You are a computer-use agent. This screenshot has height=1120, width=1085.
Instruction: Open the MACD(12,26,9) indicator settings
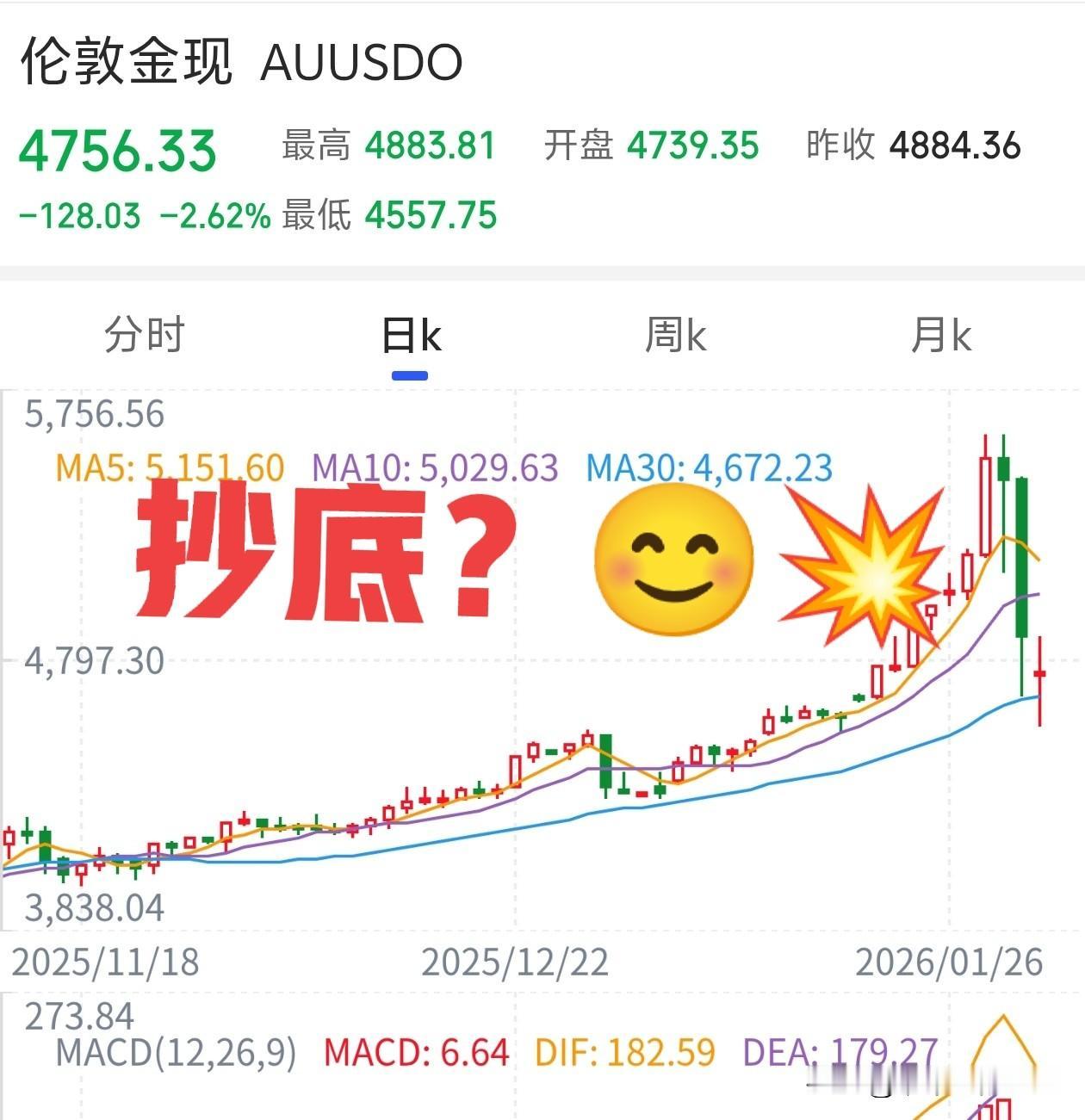tap(172, 1050)
